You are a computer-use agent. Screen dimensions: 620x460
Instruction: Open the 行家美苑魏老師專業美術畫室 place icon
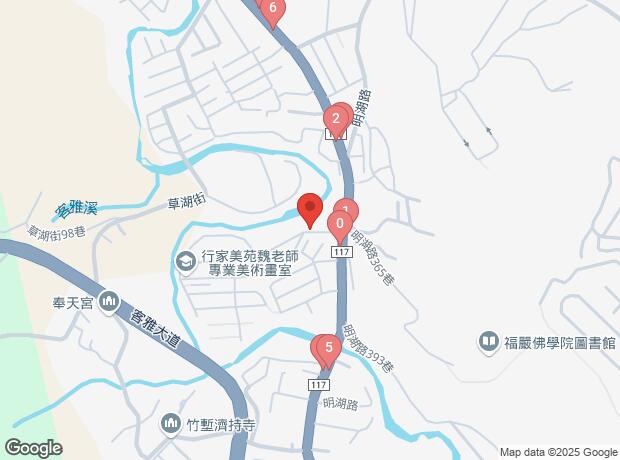coord(186,262)
